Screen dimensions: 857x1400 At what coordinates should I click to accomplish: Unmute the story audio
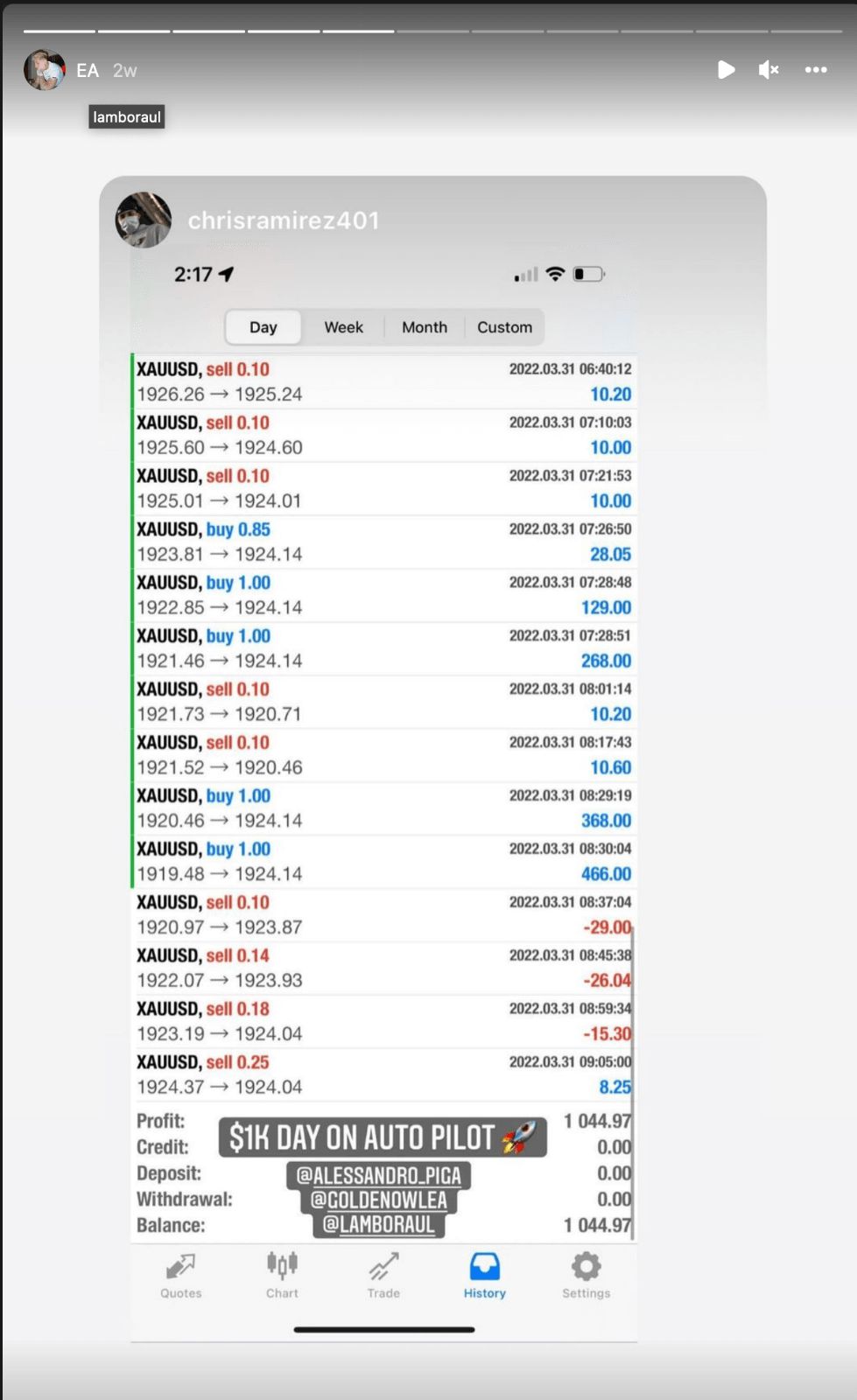(x=769, y=70)
